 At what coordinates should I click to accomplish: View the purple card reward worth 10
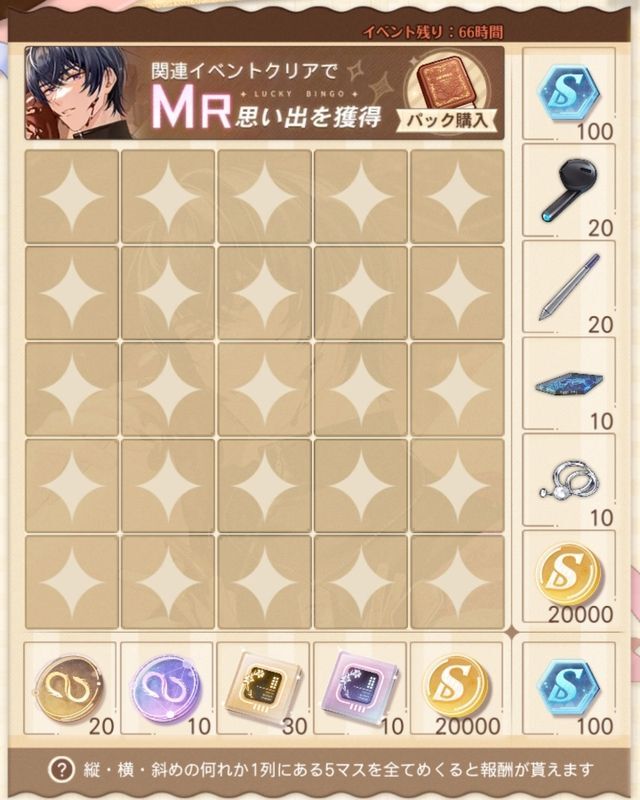[357, 687]
